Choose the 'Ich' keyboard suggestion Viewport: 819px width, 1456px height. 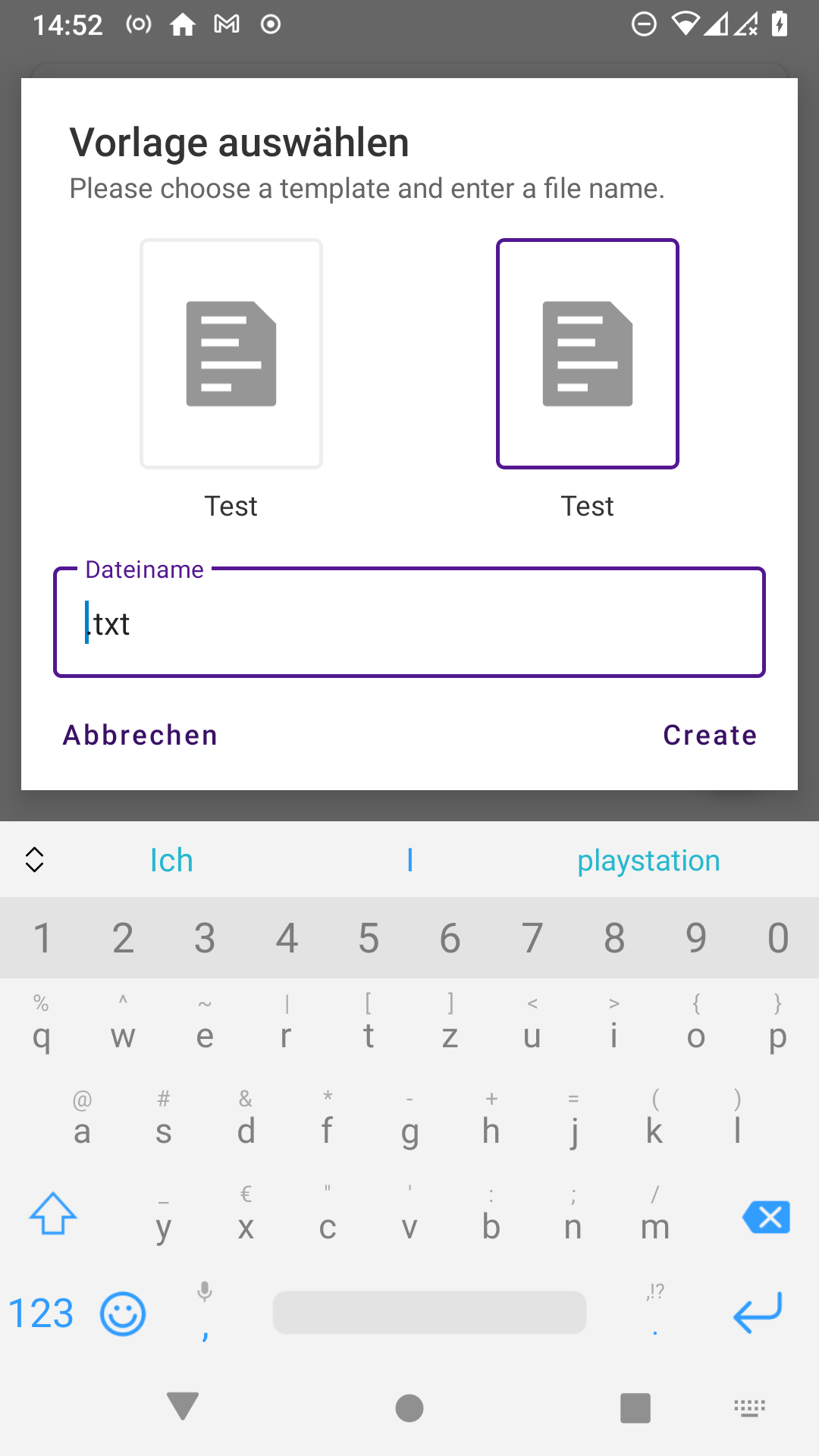171,861
